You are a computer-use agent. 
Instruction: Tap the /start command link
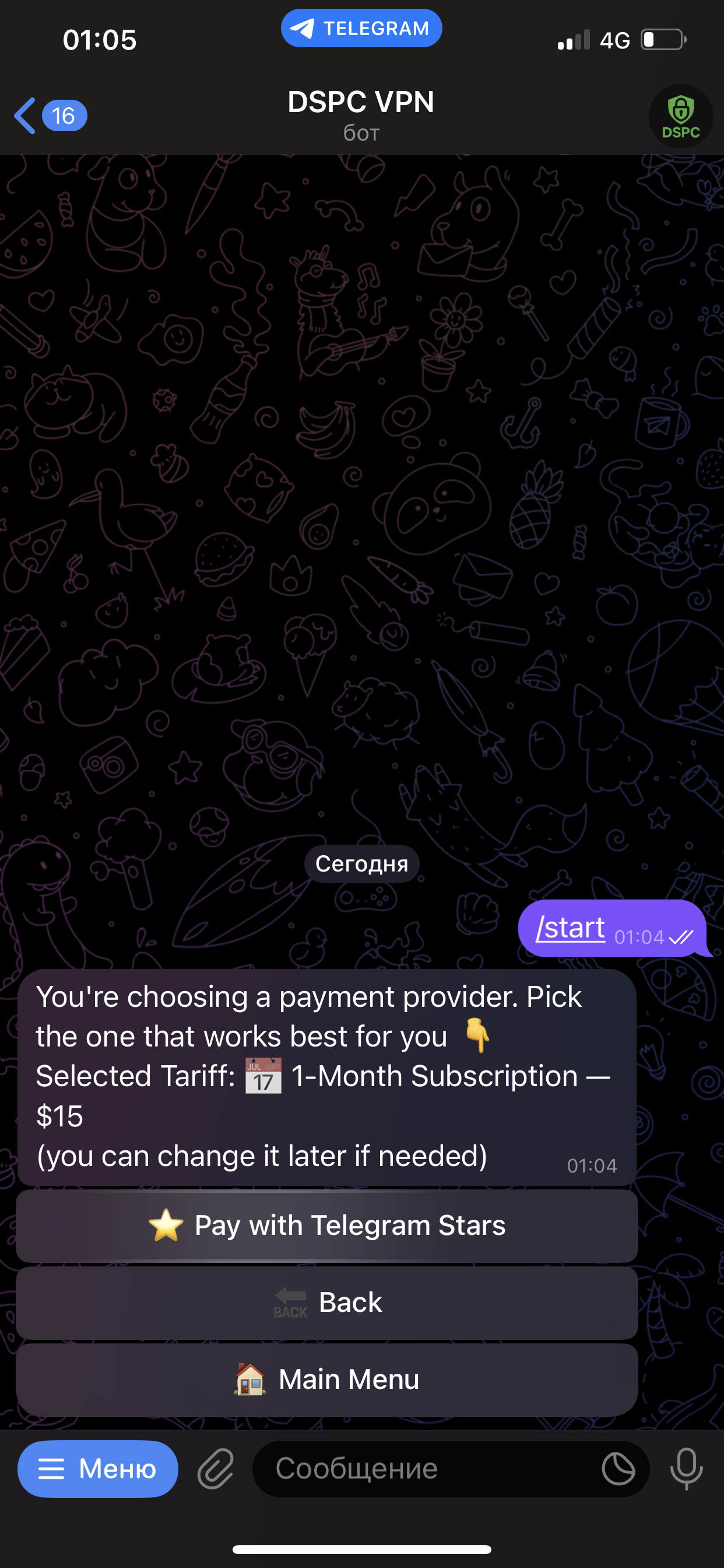[x=570, y=928]
